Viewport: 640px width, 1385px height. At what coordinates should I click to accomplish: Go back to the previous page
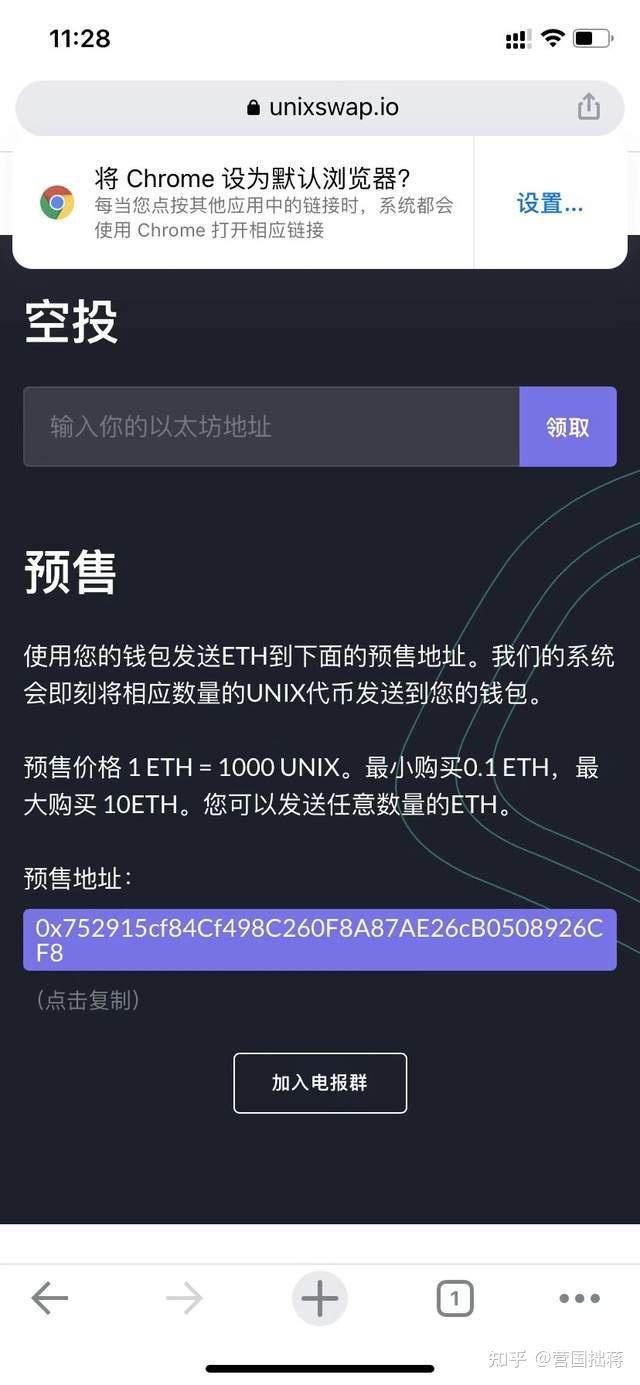click(49, 1298)
